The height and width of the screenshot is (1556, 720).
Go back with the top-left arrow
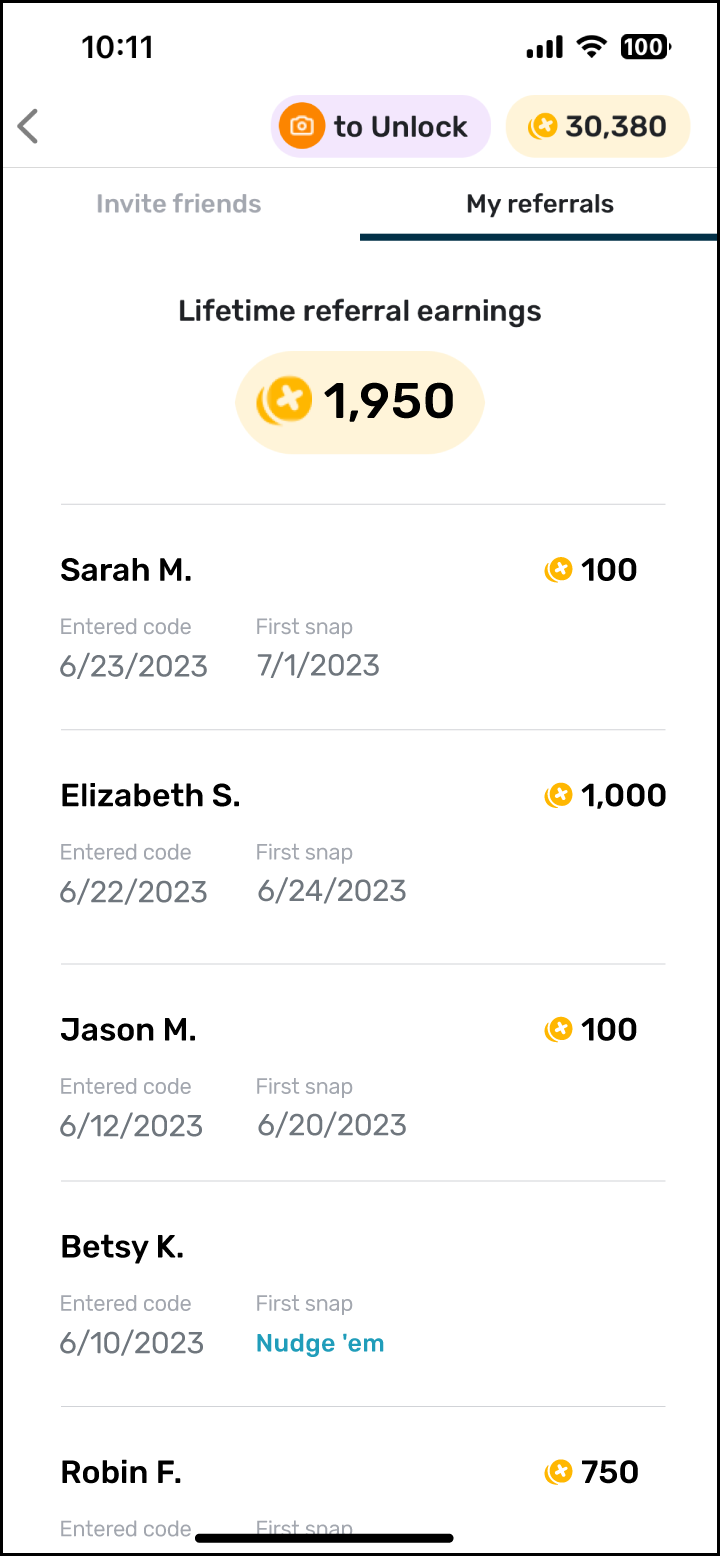28,127
